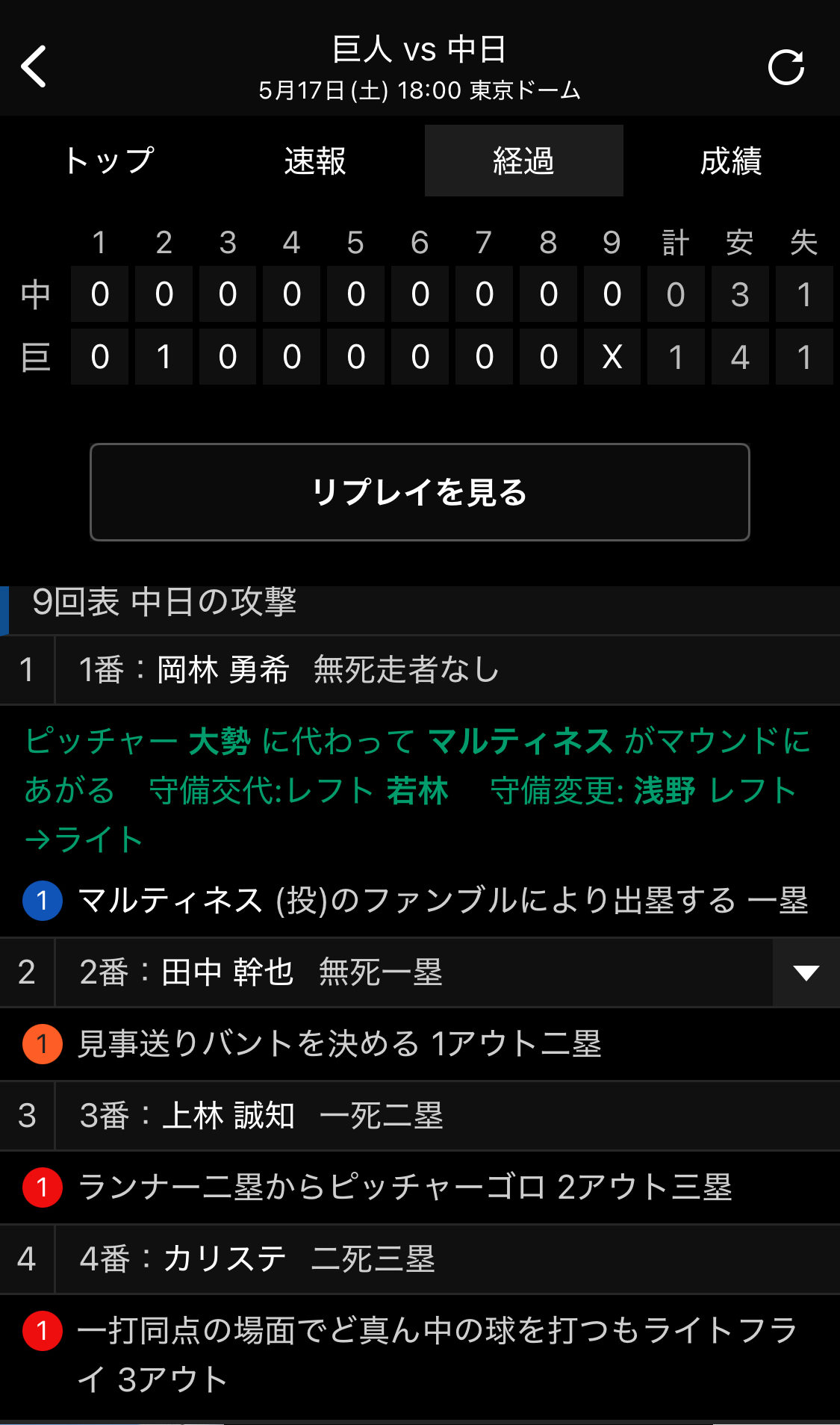Tap the リプレイを見る button

420,492
